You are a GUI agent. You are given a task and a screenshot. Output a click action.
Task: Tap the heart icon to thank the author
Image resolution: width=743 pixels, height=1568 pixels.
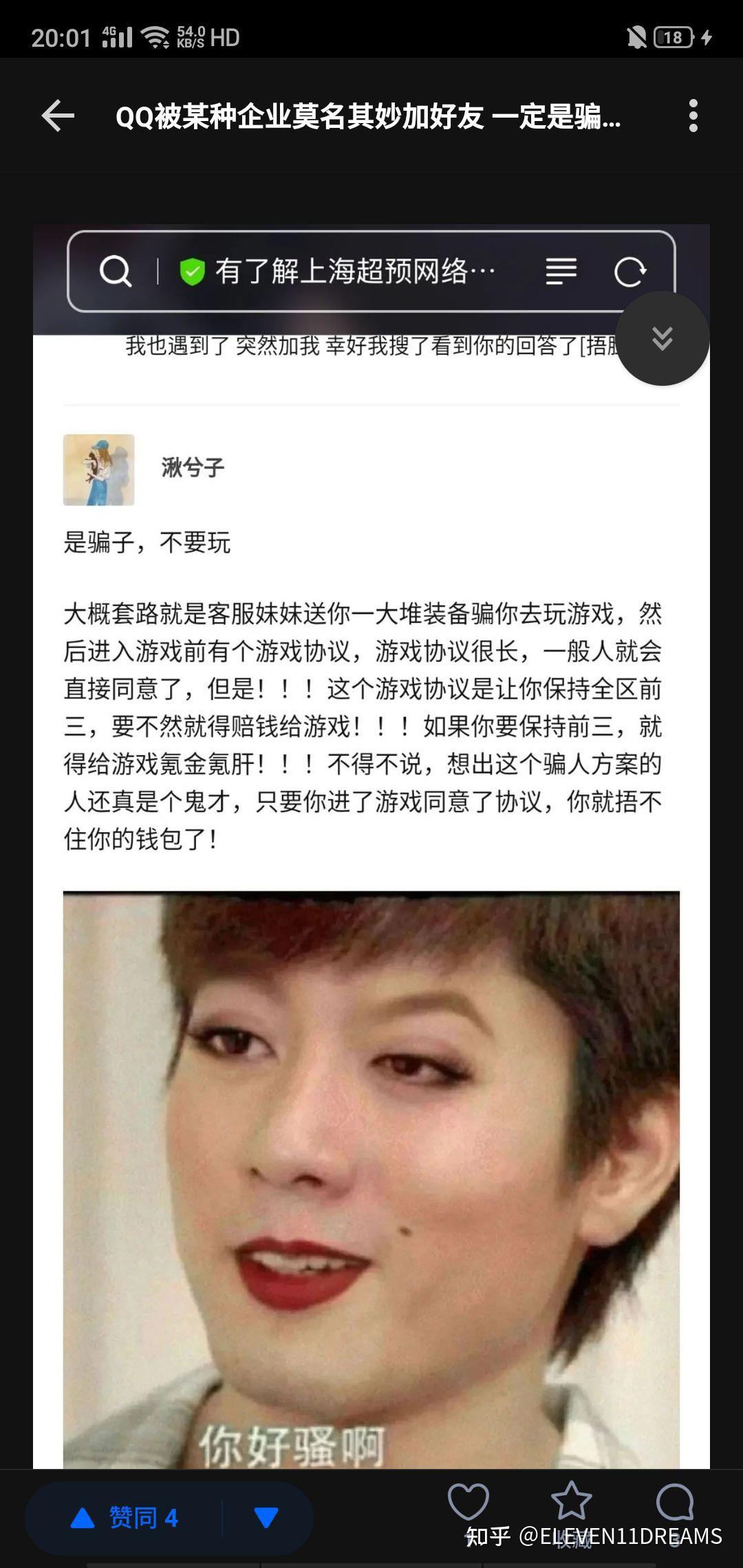point(468,1503)
